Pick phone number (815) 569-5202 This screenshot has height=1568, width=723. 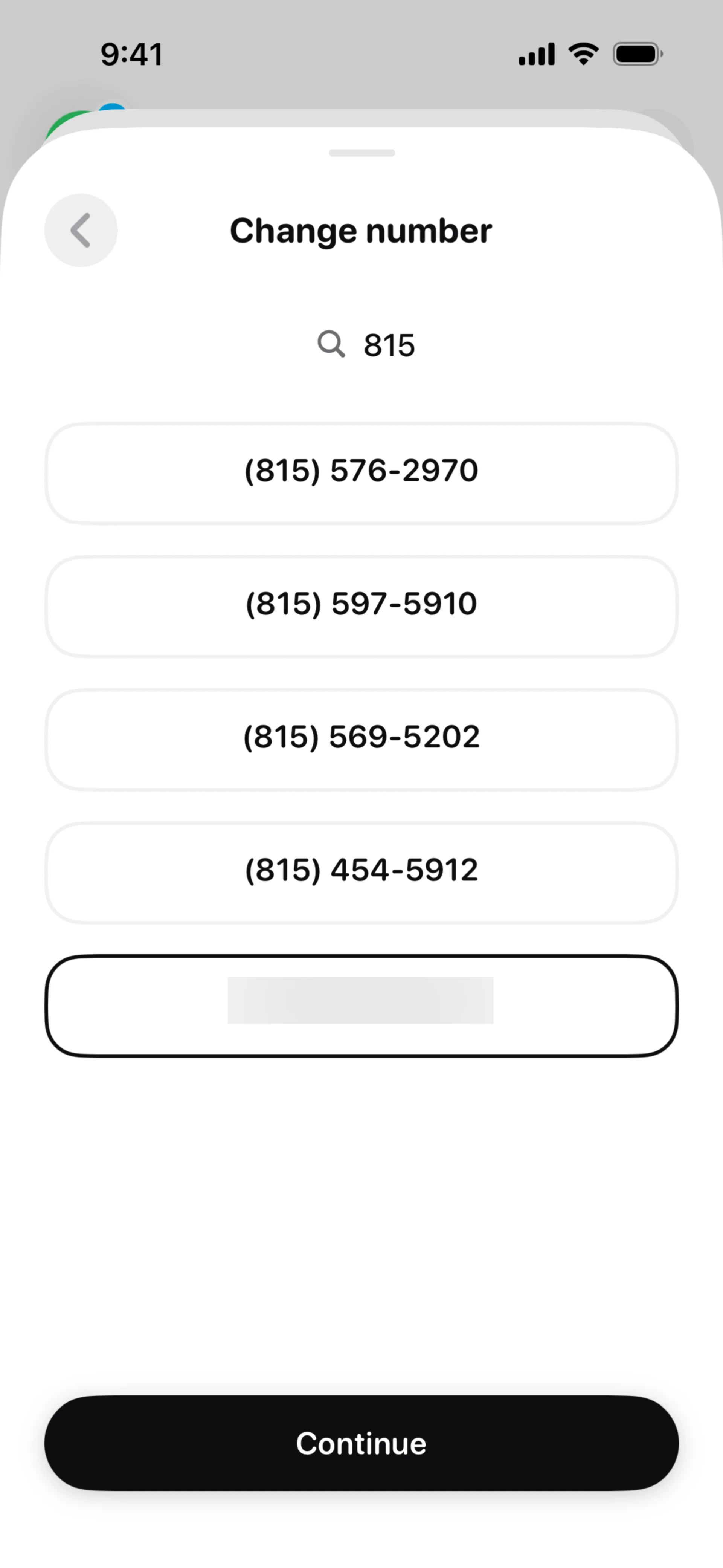[361, 739]
